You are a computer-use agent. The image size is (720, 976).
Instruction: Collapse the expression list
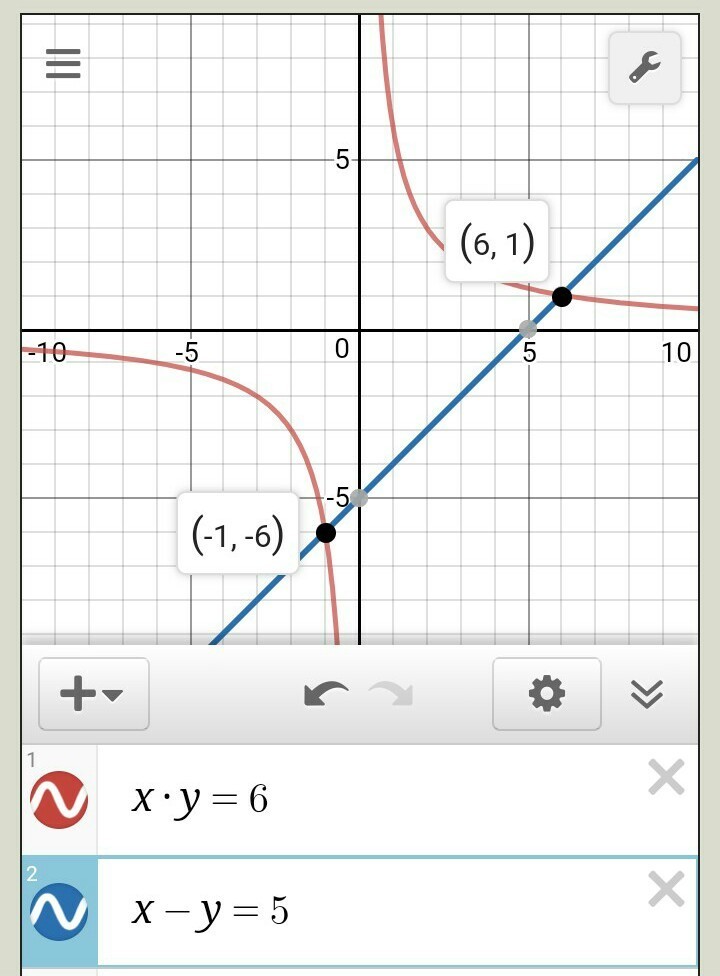tap(647, 694)
